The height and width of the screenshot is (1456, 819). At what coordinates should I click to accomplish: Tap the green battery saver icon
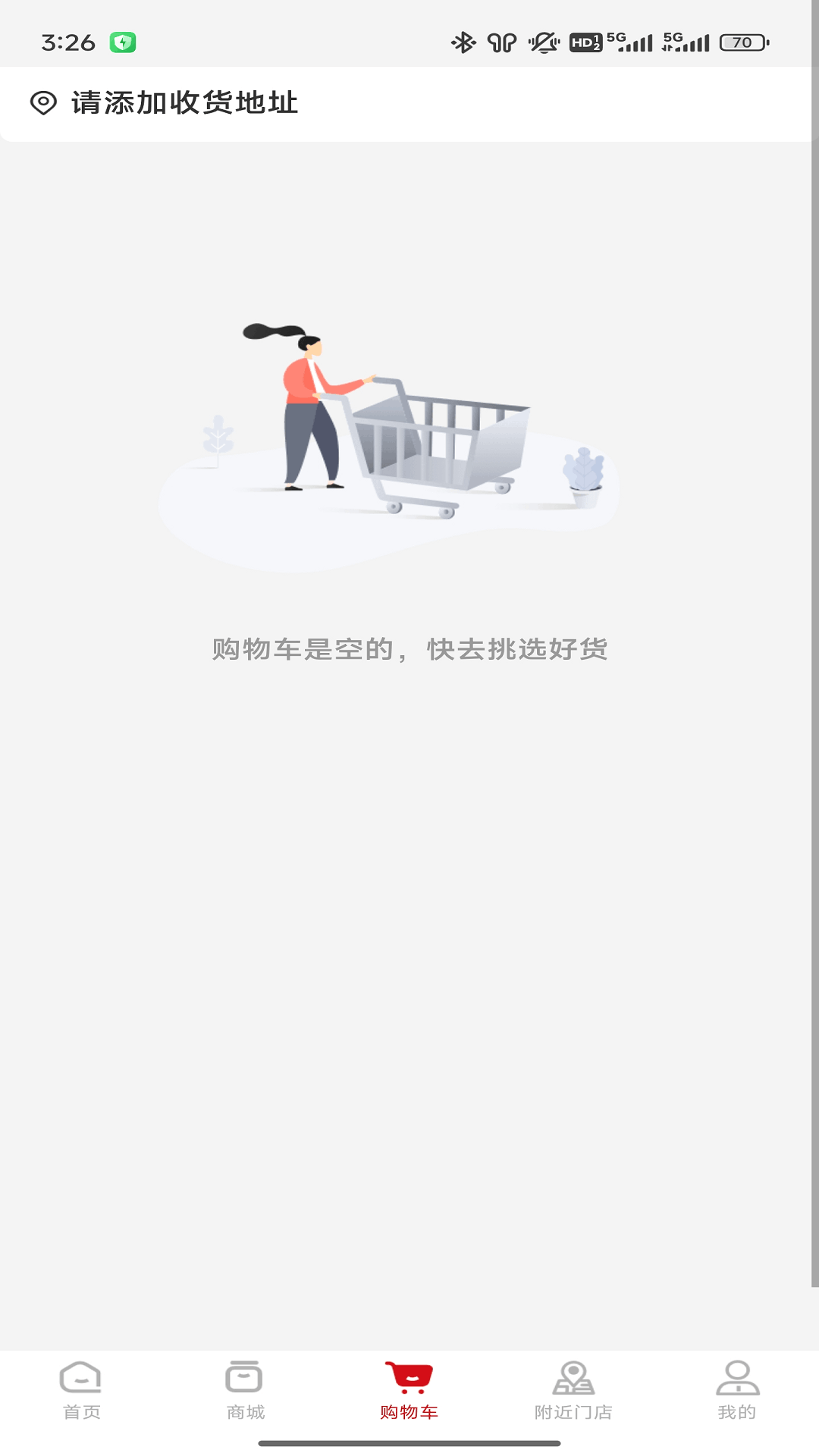pos(124,43)
